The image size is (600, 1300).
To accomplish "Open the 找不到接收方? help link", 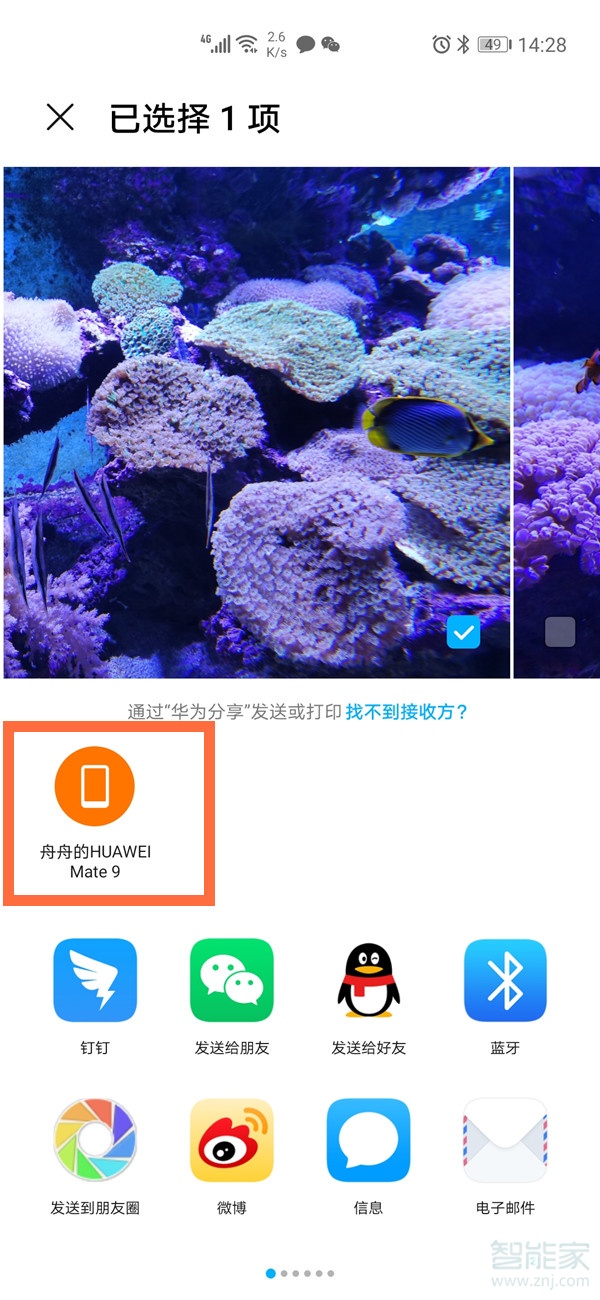I will point(407,712).
